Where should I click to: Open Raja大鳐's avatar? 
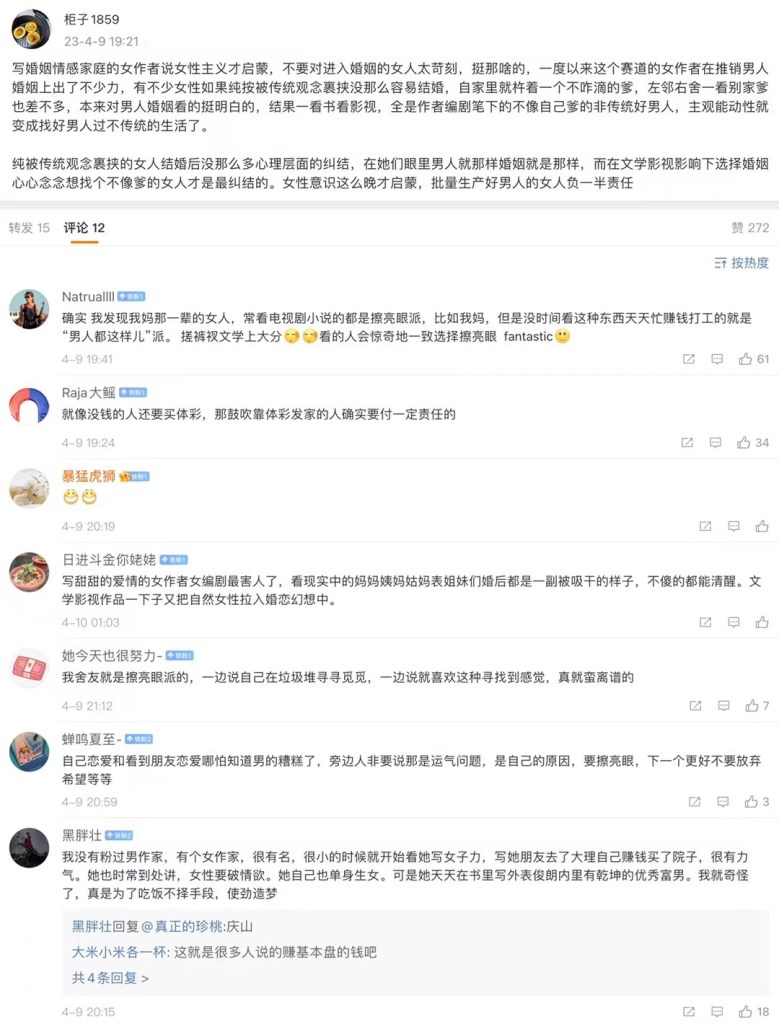pyautogui.click(x=29, y=405)
